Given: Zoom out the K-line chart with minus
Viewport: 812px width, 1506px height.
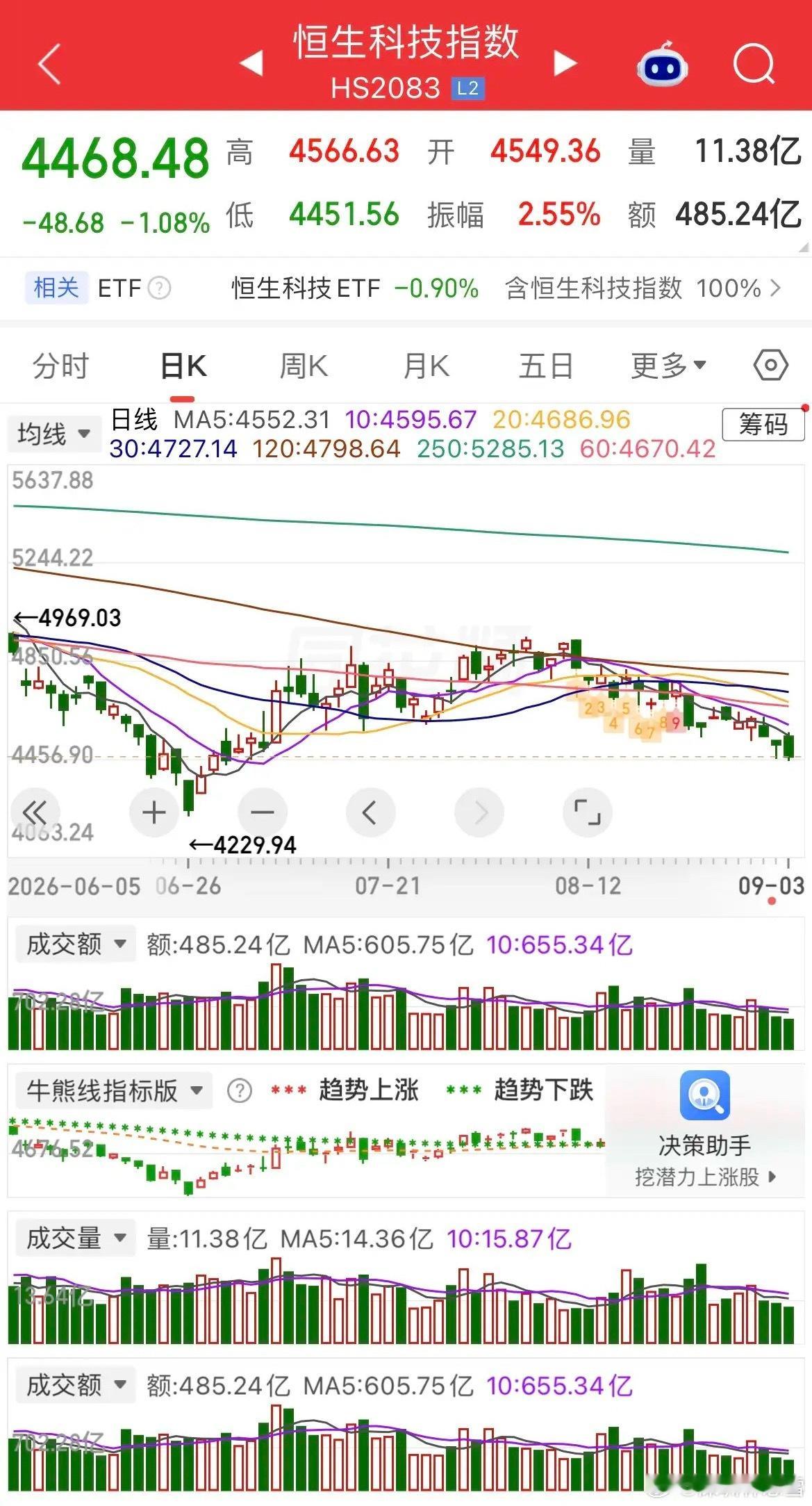Looking at the screenshot, I should point(263,812).
